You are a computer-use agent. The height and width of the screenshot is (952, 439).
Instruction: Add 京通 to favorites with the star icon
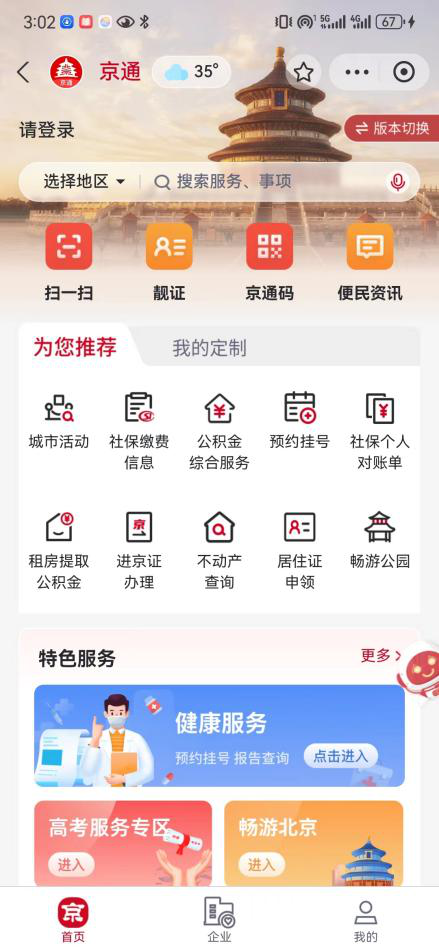303,72
